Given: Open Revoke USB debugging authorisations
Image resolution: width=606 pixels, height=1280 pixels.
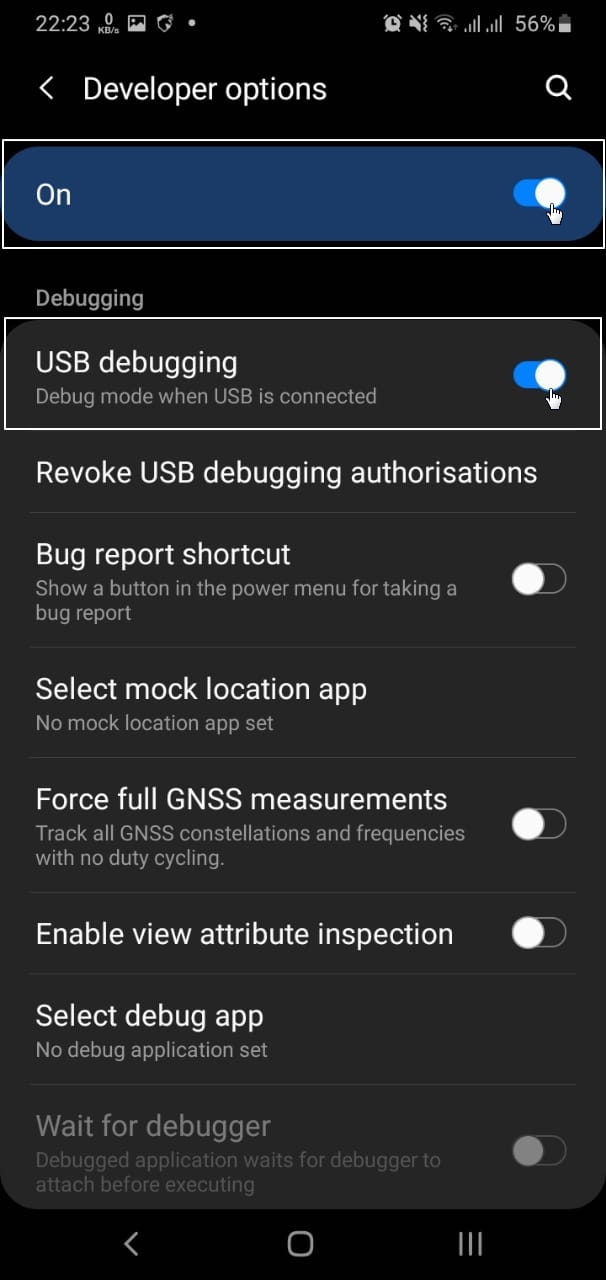Looking at the screenshot, I should coord(303,472).
